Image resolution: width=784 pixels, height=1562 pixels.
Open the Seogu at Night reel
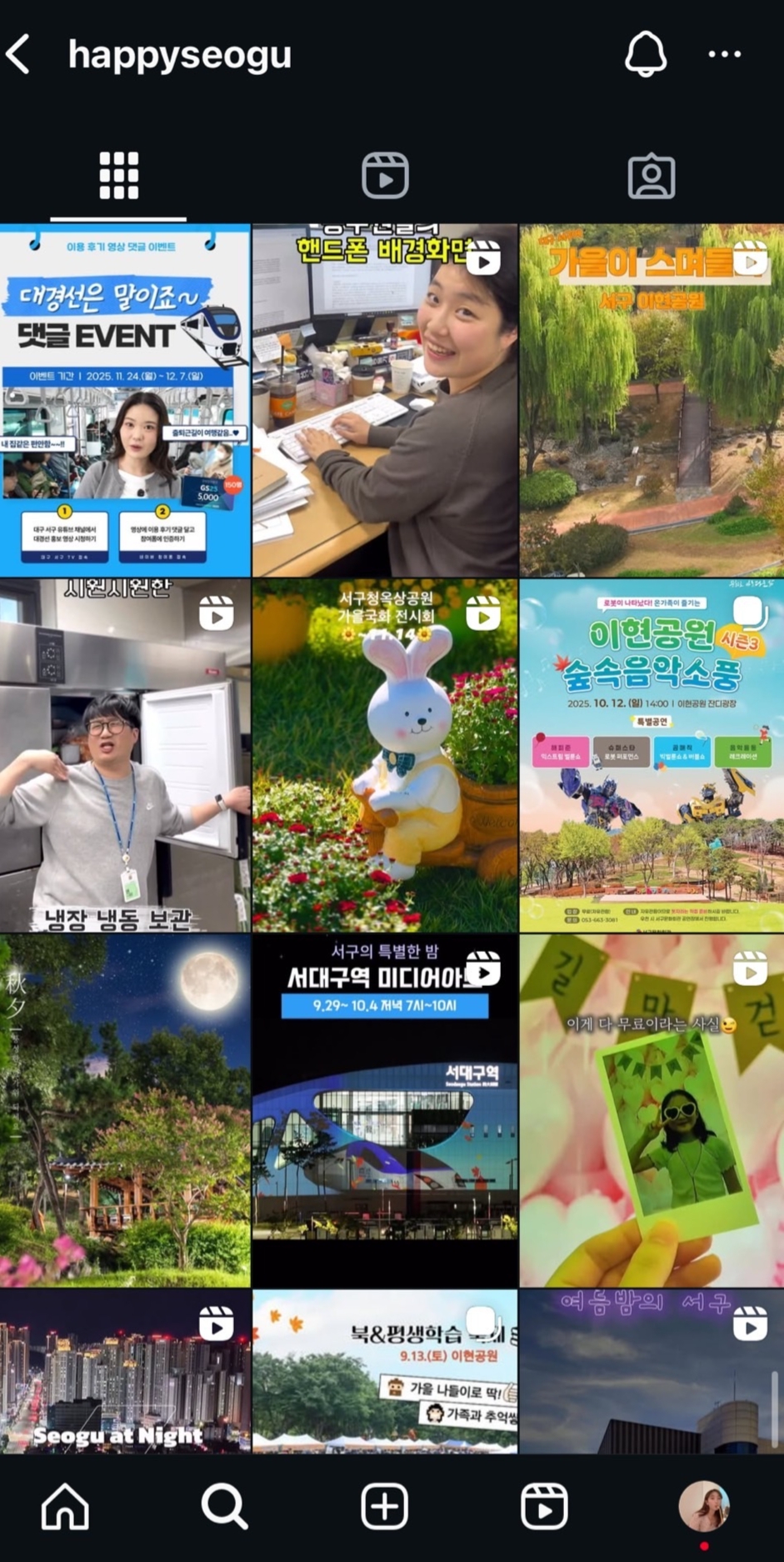[x=125, y=1371]
